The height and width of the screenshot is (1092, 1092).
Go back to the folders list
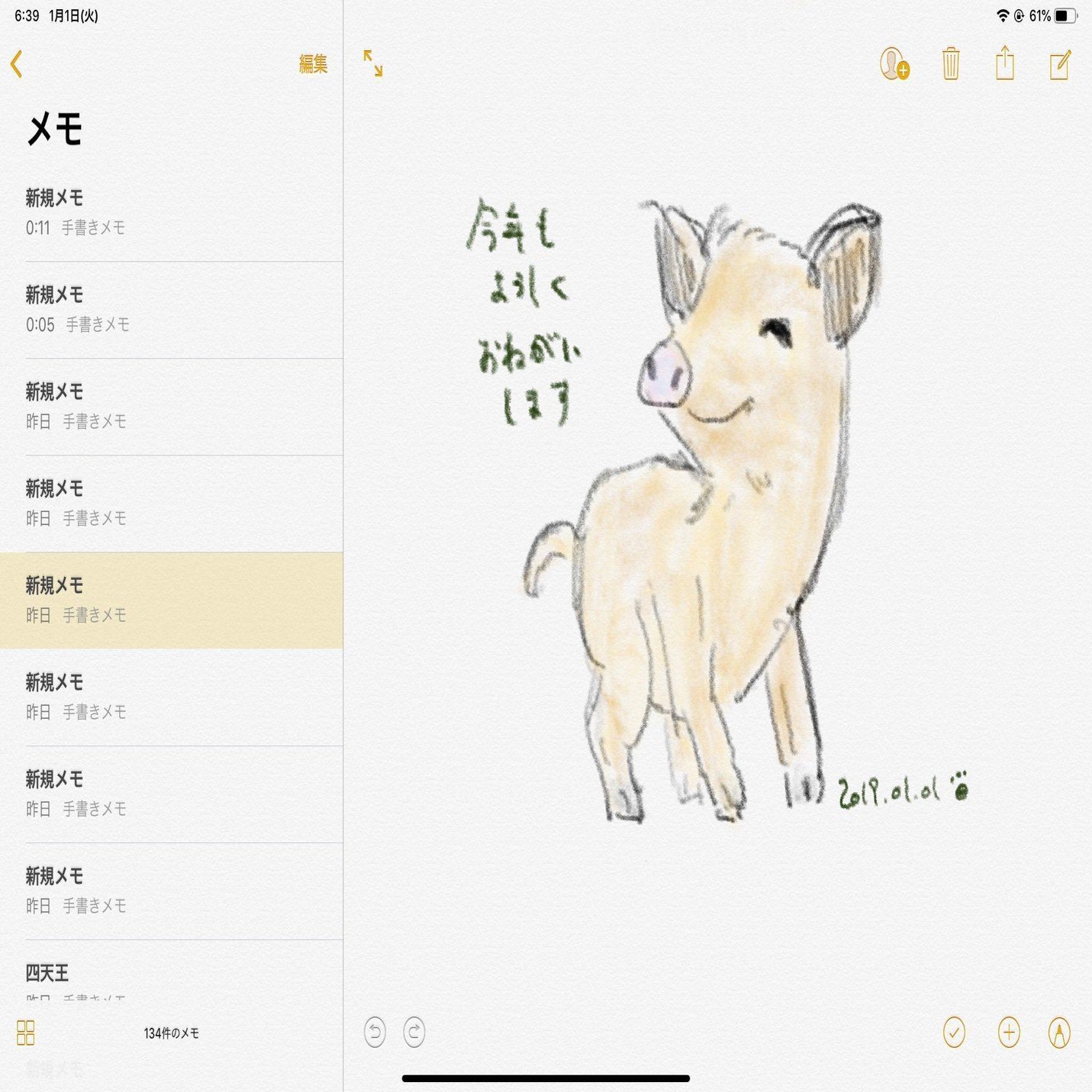(x=17, y=64)
